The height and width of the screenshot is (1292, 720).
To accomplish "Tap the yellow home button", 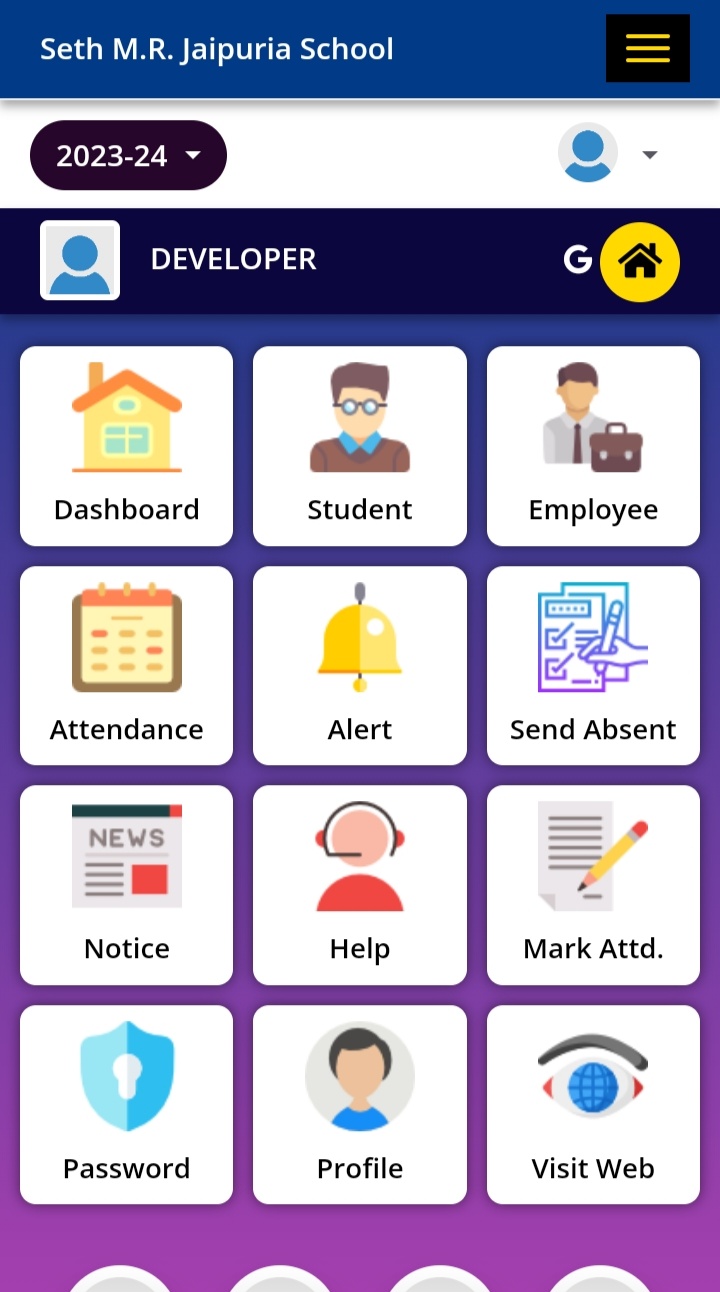I will pos(640,262).
